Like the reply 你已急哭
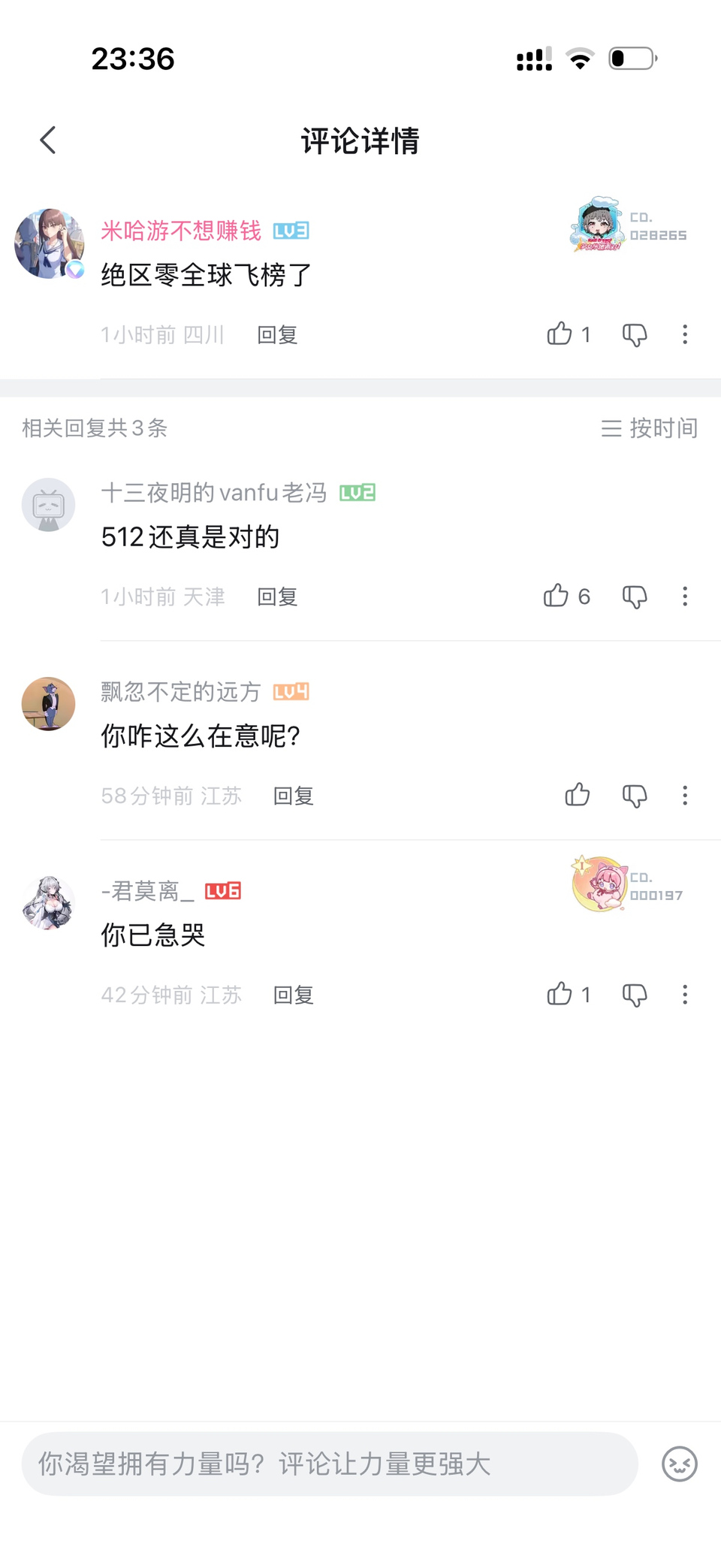This screenshot has height=1568, width=721. pos(560,994)
